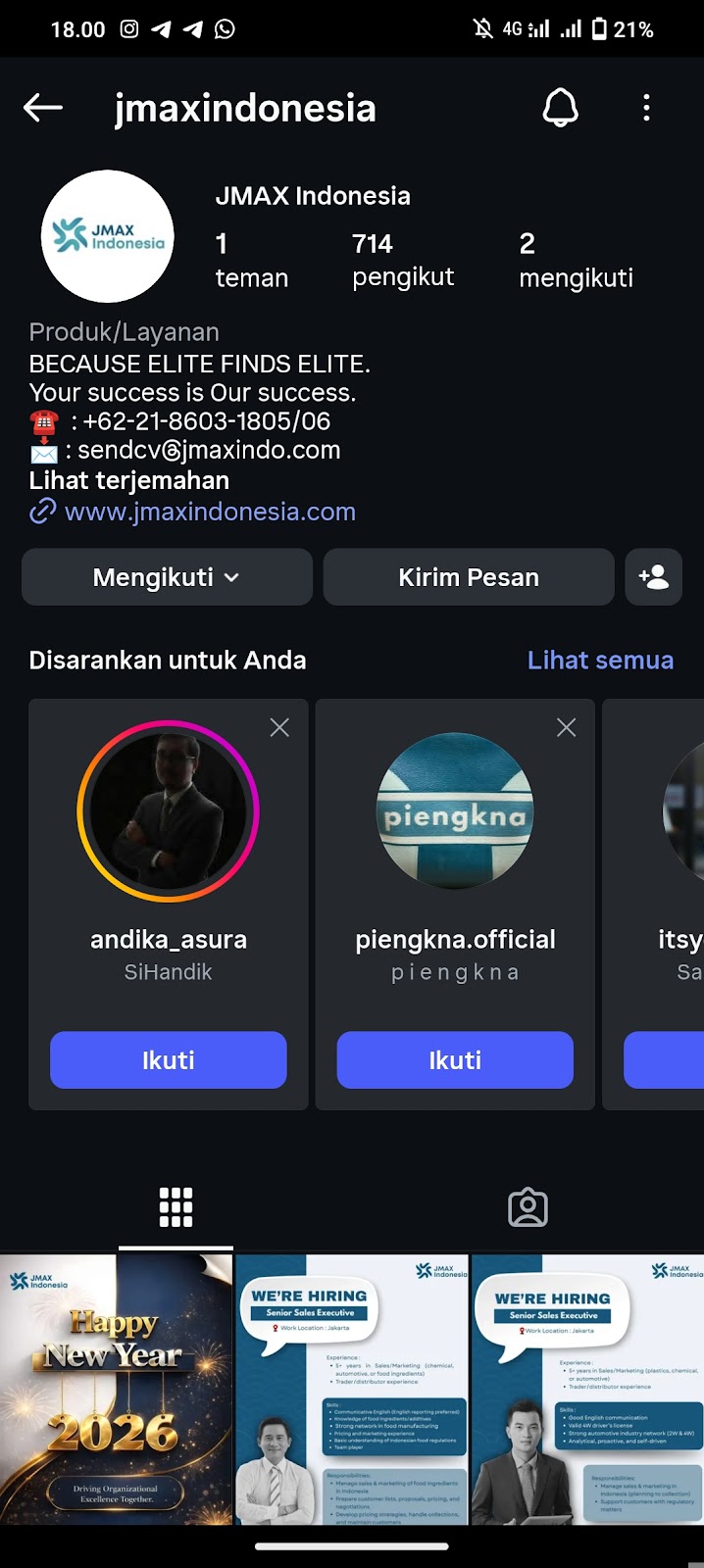Tap Lihat terjemahan to translate bio
The width and height of the screenshot is (704, 1568).
point(129,481)
